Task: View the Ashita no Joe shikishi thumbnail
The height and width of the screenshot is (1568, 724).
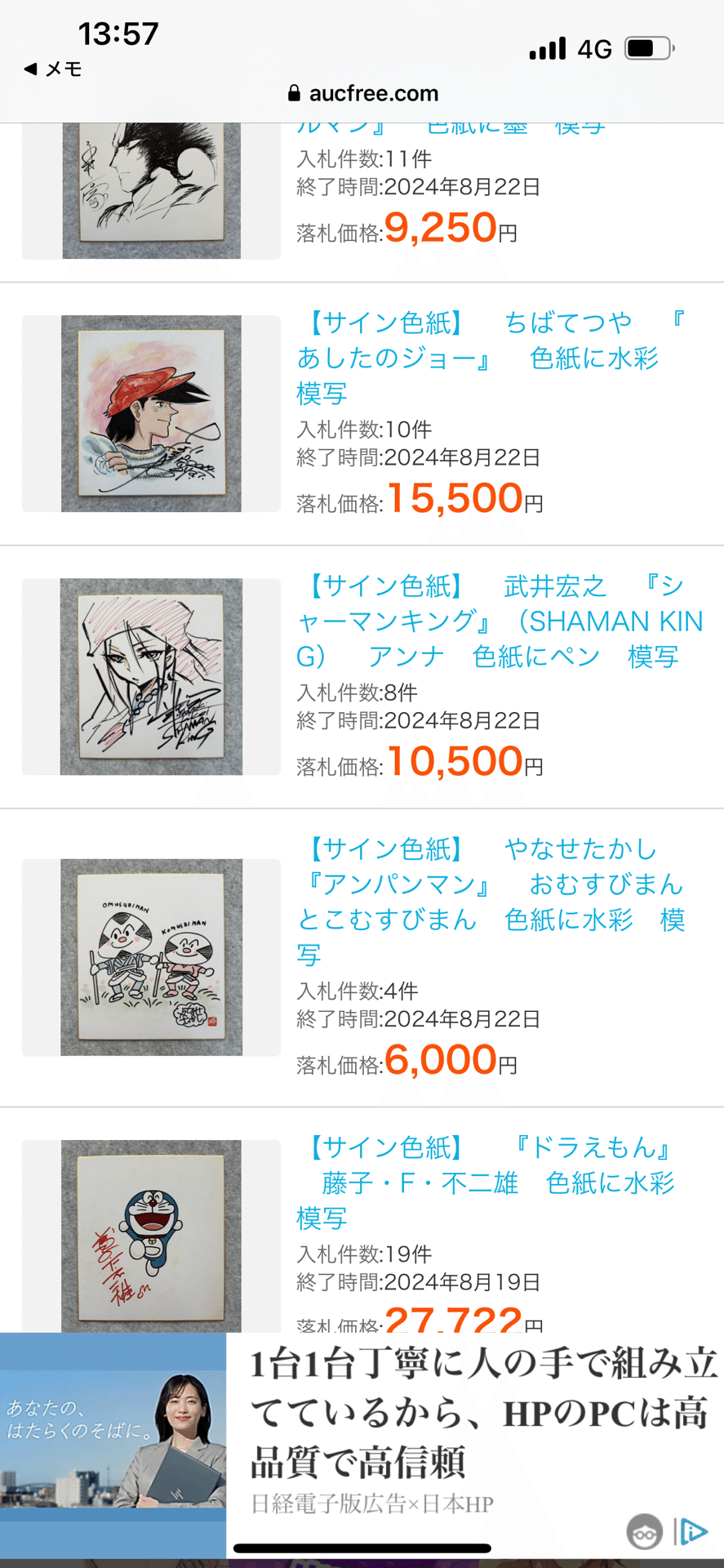Action: point(150,414)
